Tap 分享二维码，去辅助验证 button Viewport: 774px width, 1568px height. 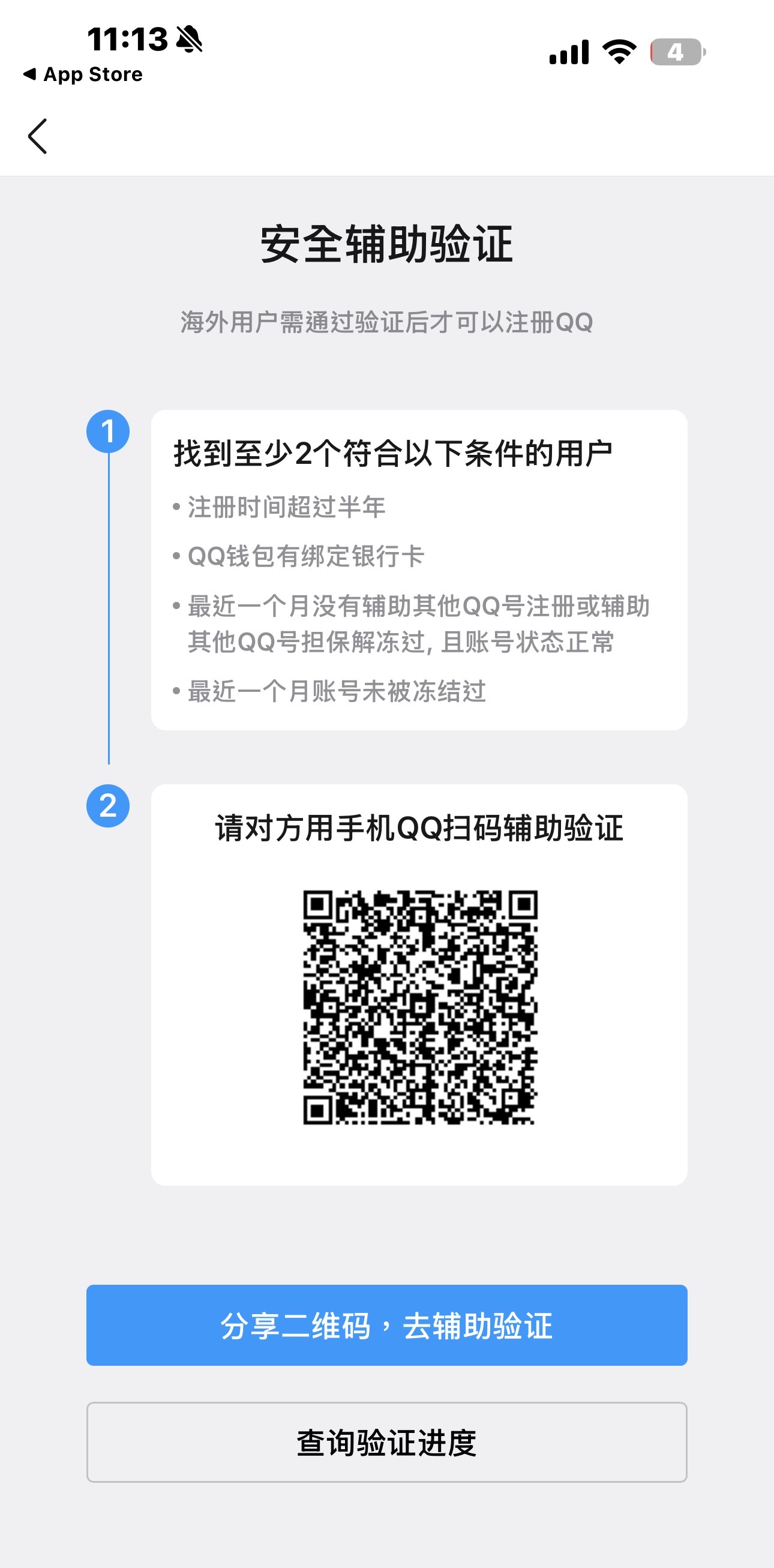coord(386,1324)
